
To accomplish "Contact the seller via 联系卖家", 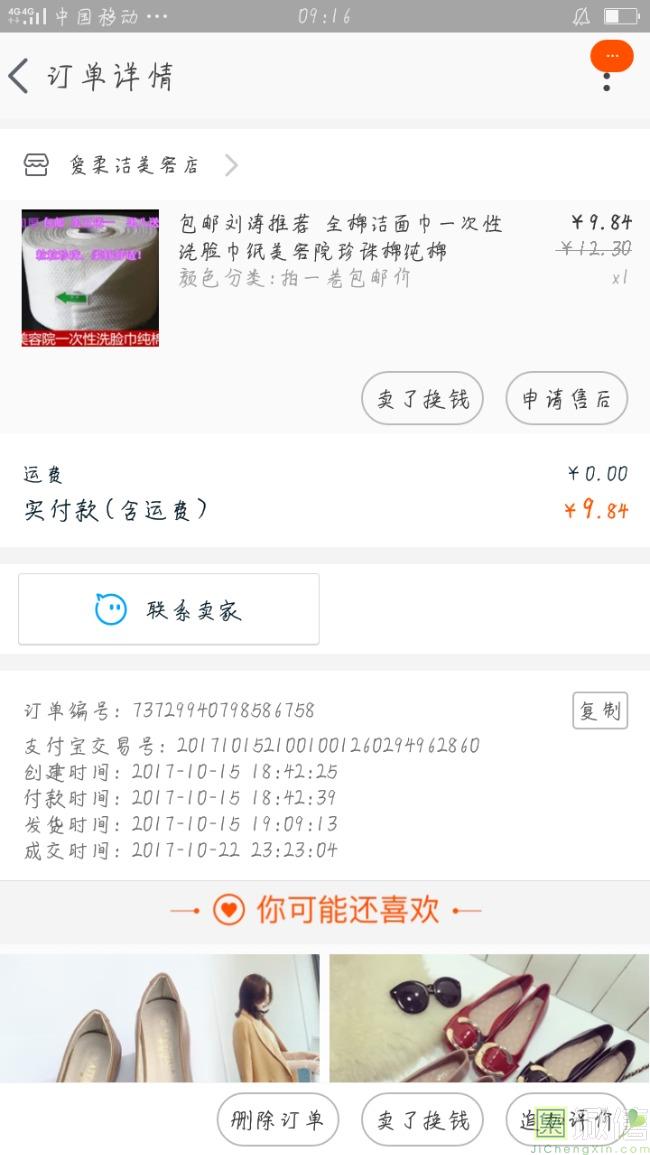I will click(x=169, y=609).
